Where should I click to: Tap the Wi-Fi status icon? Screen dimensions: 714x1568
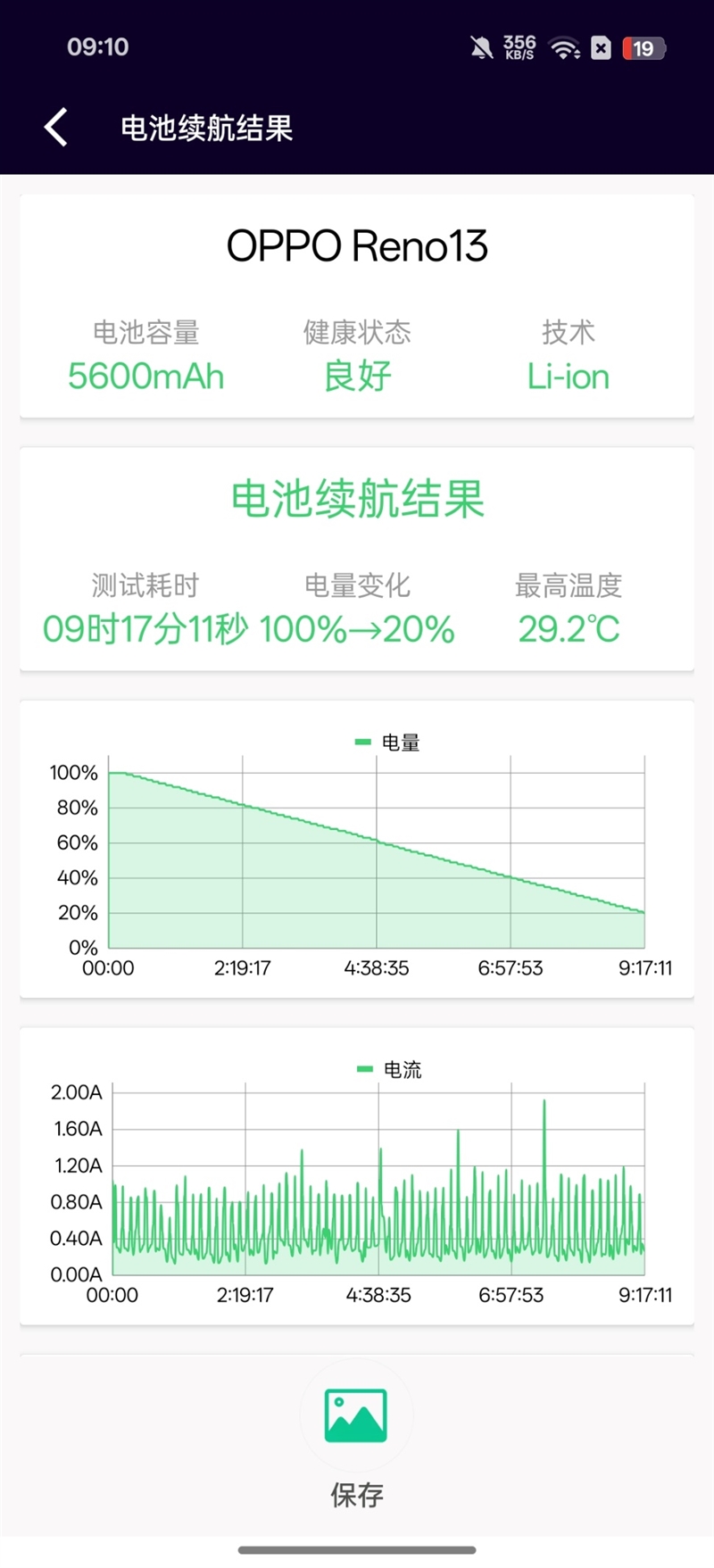point(566,48)
